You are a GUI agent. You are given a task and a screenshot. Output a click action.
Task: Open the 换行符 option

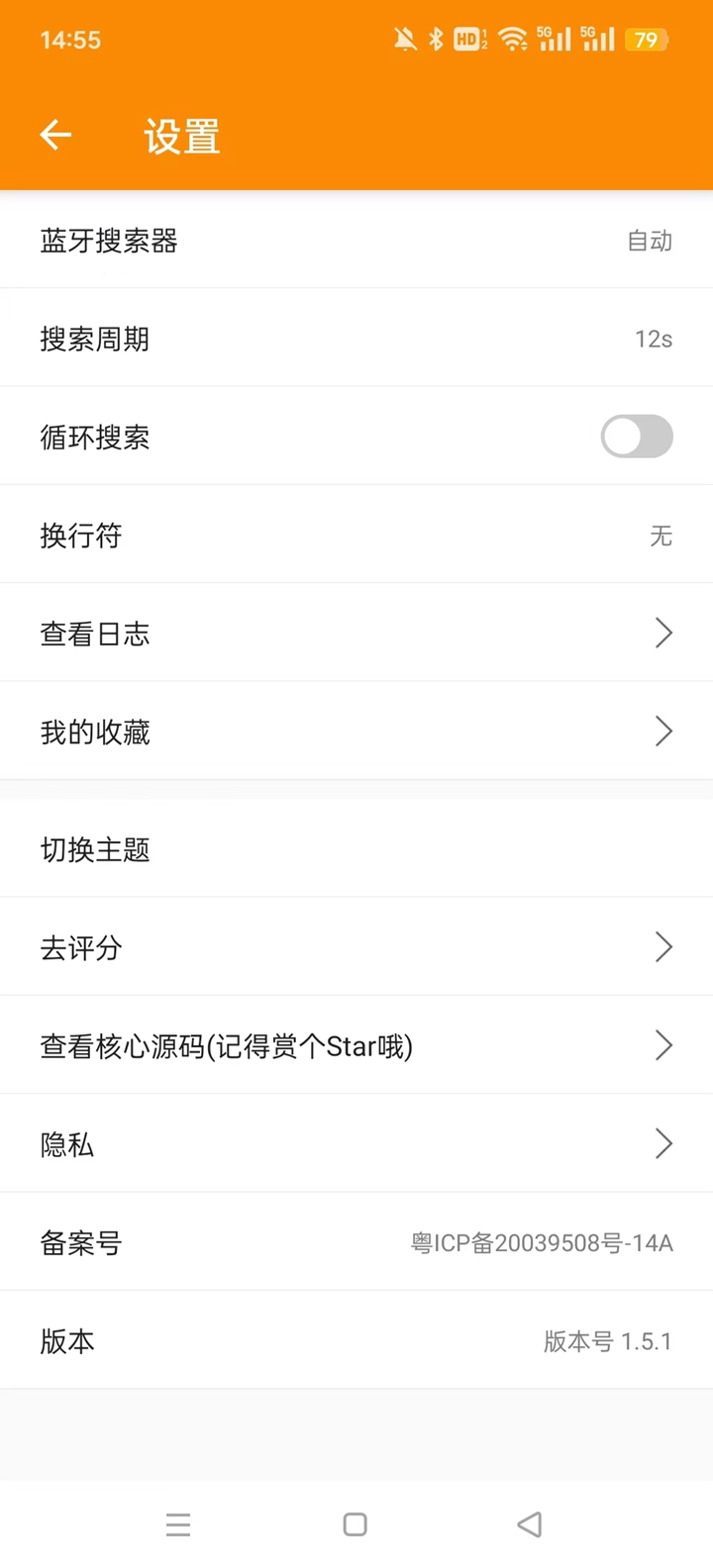(x=356, y=535)
